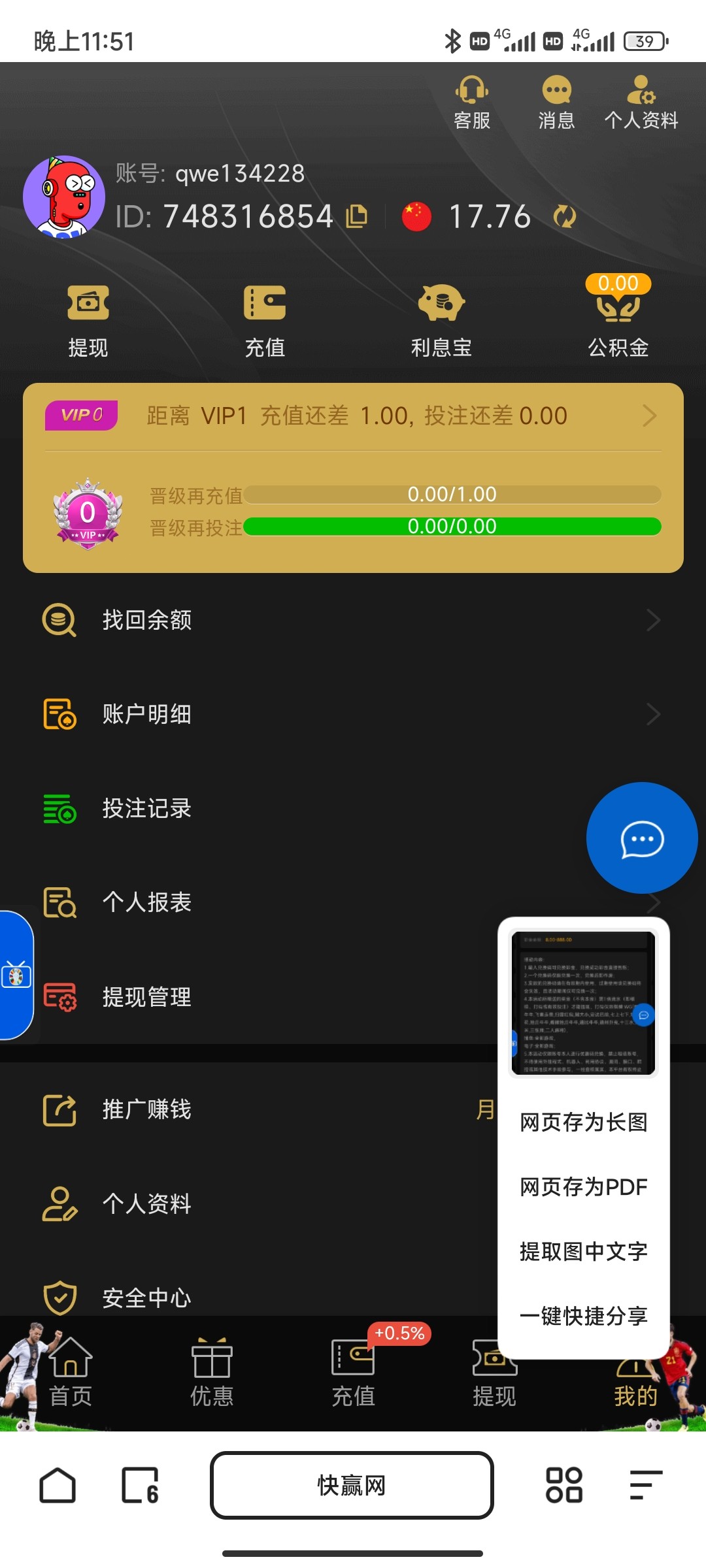Image resolution: width=706 pixels, height=1568 pixels.
Task: Select 网页存为长图 option
Action: coord(583,1122)
